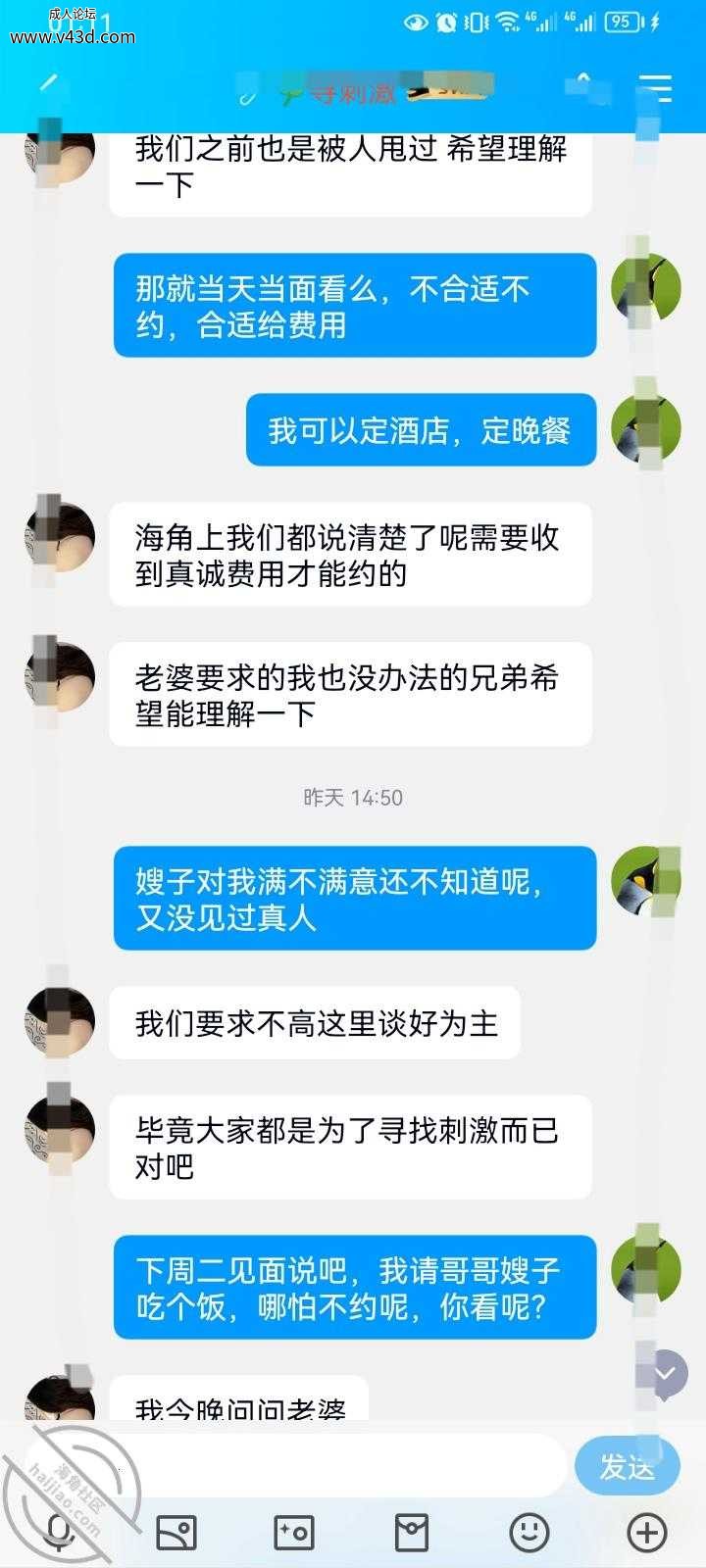Open the photo gallery picker icon

pyautogui.click(x=176, y=1532)
